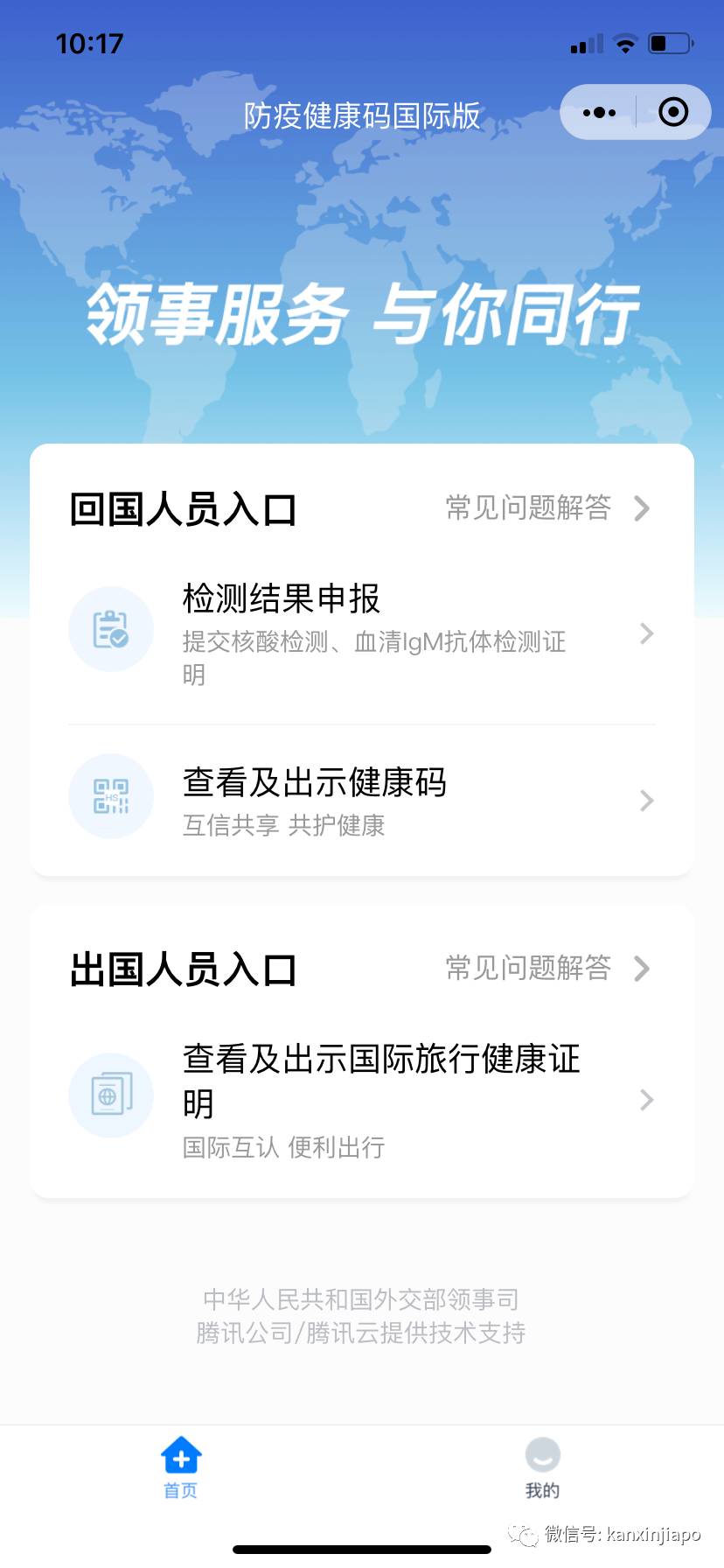Select the clipboard icon for 检测结果申报

click(x=111, y=628)
